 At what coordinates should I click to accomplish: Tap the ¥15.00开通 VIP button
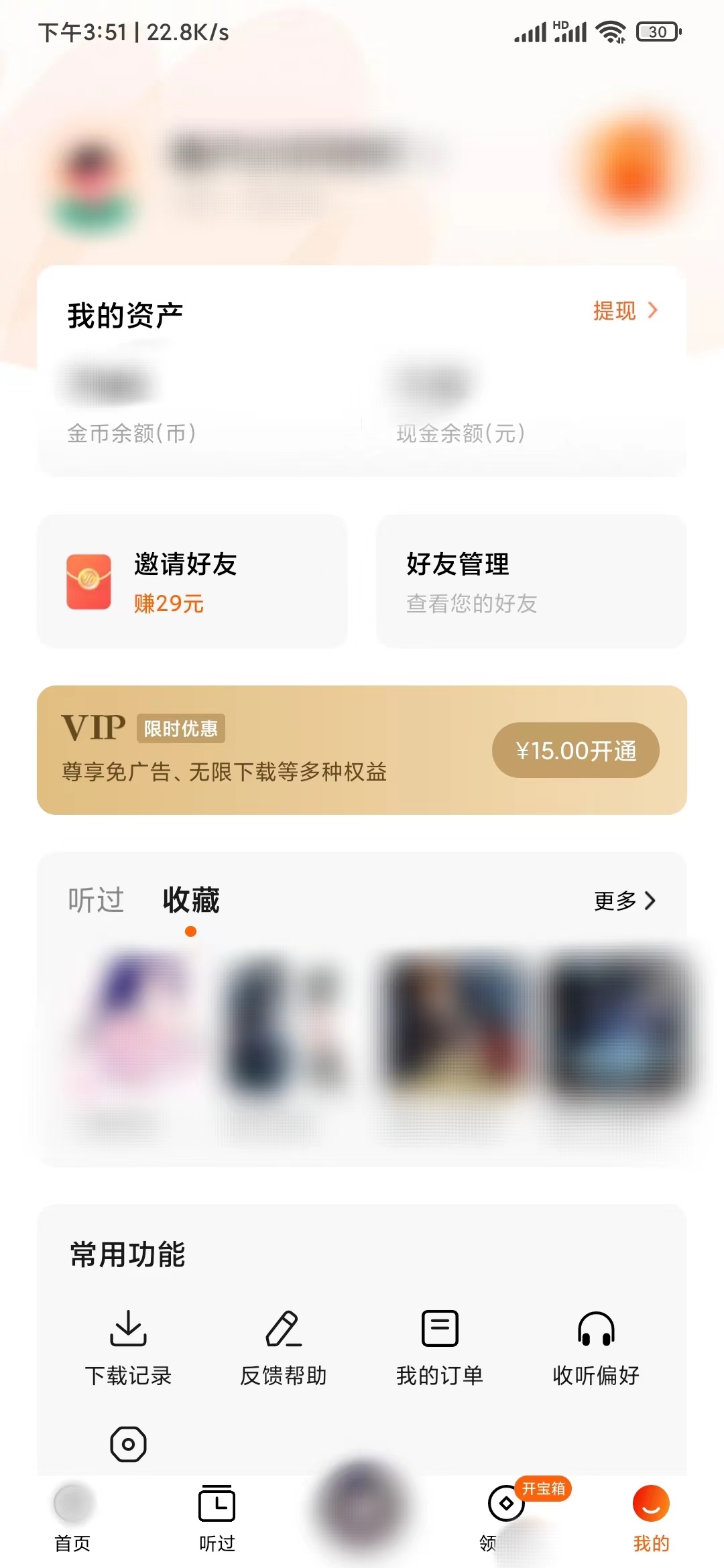pyautogui.click(x=575, y=750)
